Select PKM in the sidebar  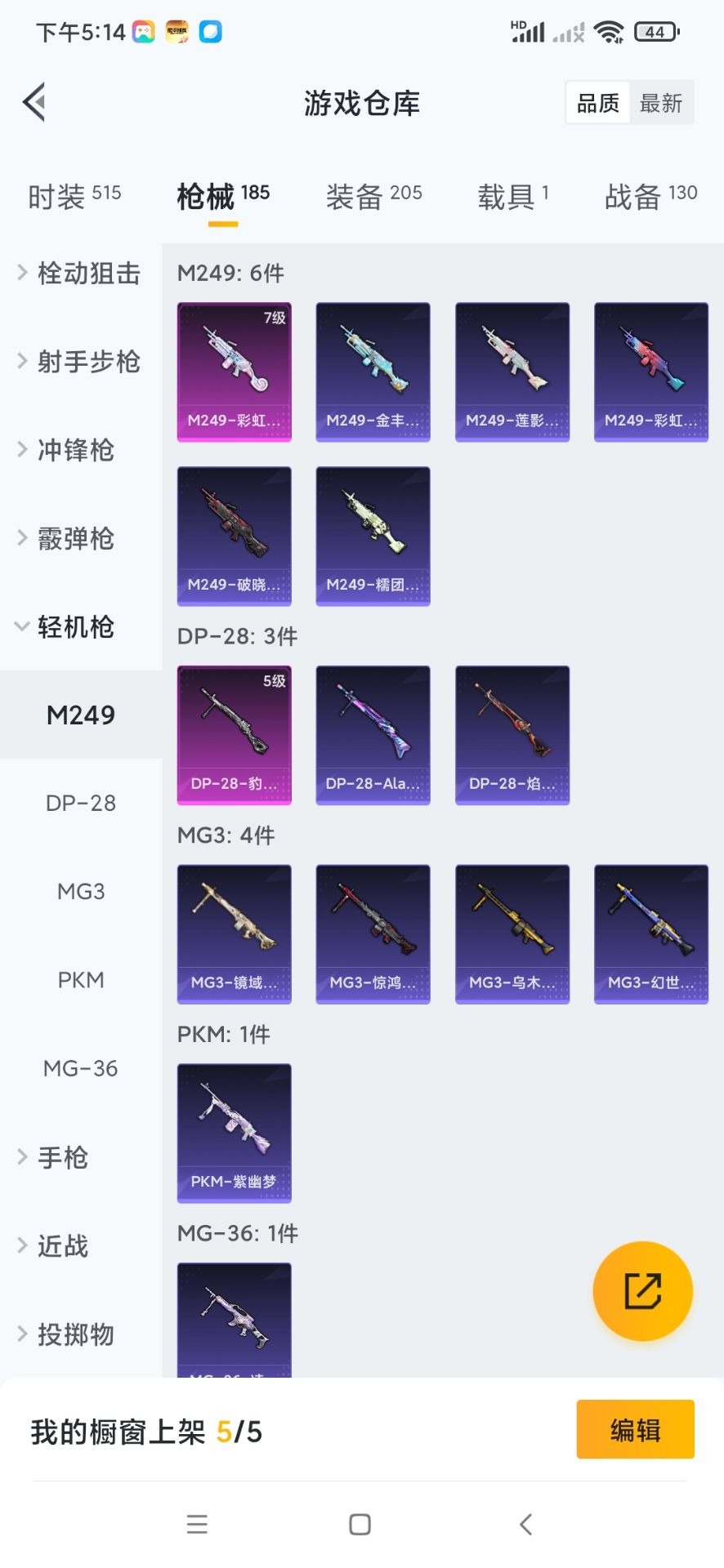click(x=81, y=980)
